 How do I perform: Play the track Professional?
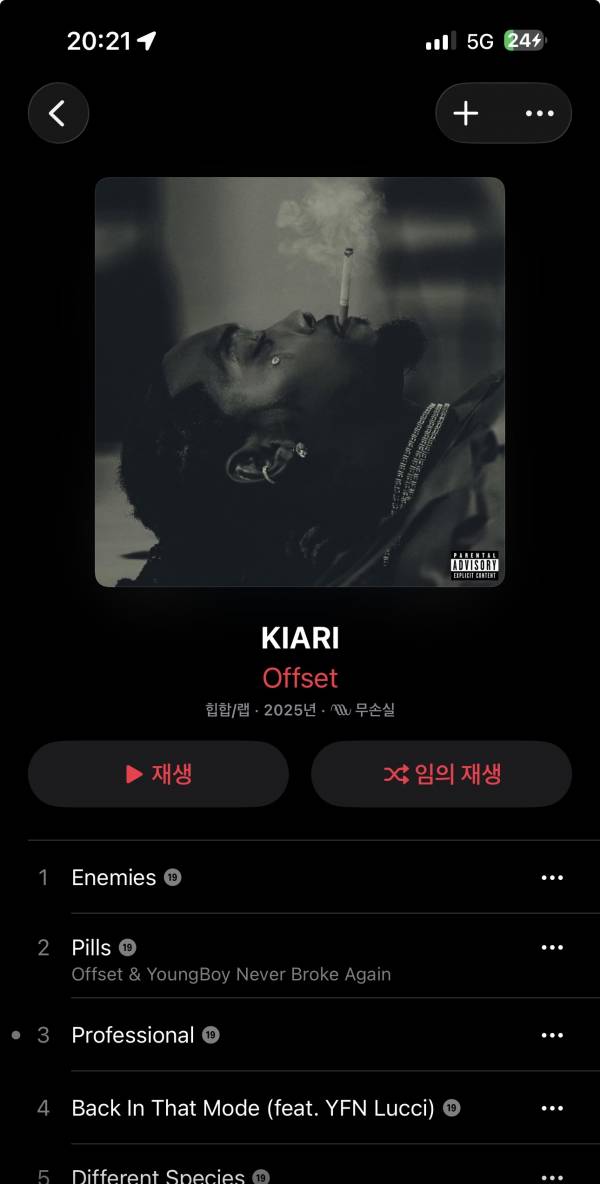(x=133, y=1035)
